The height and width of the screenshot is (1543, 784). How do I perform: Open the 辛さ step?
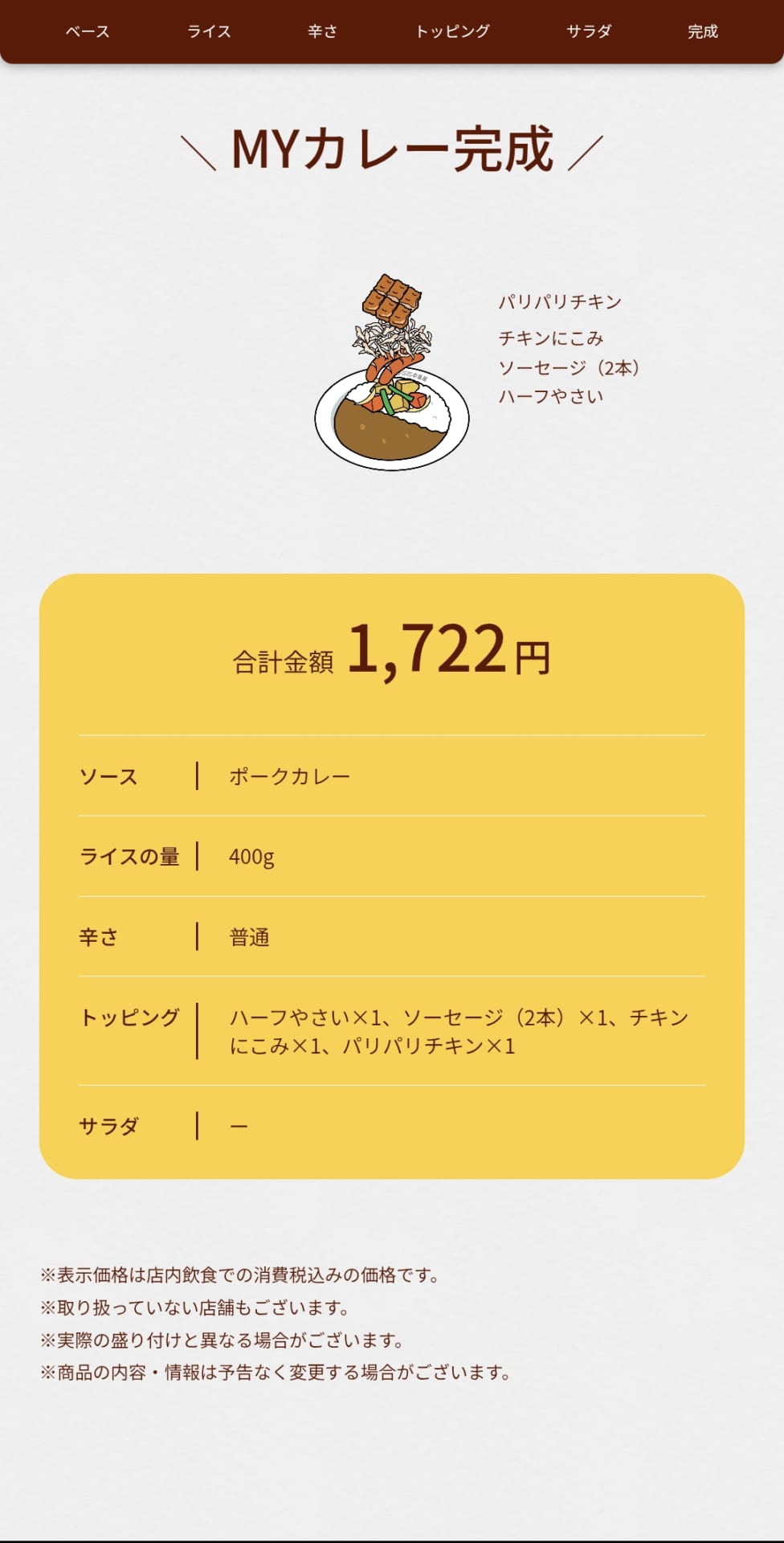point(322,31)
